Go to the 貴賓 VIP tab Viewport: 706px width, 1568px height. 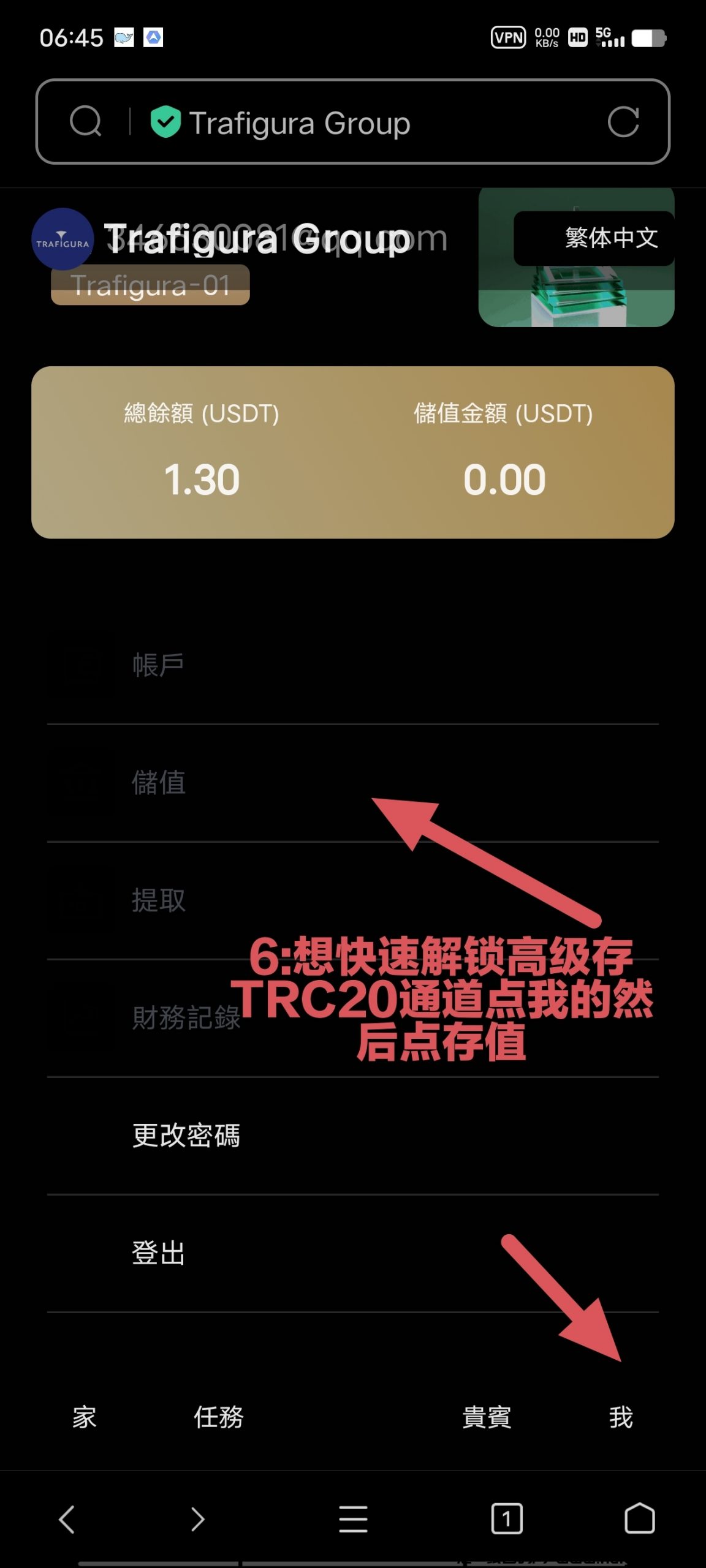click(487, 1417)
